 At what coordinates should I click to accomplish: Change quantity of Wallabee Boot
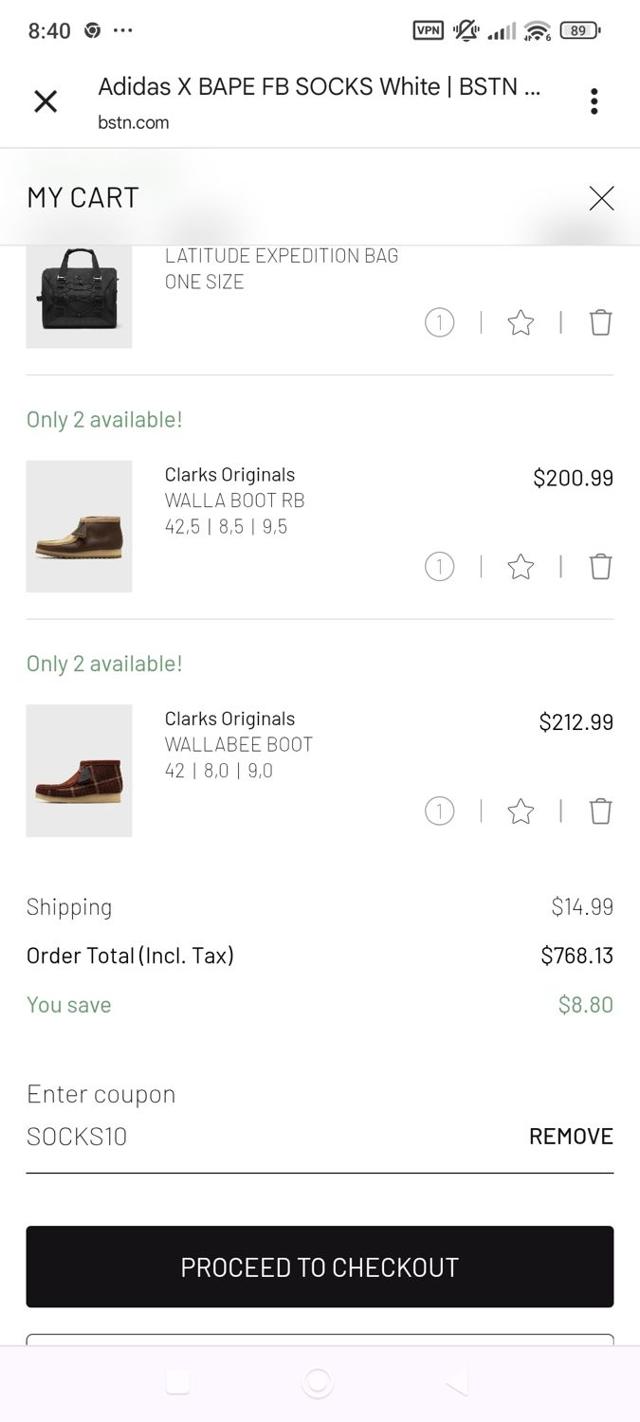click(439, 811)
